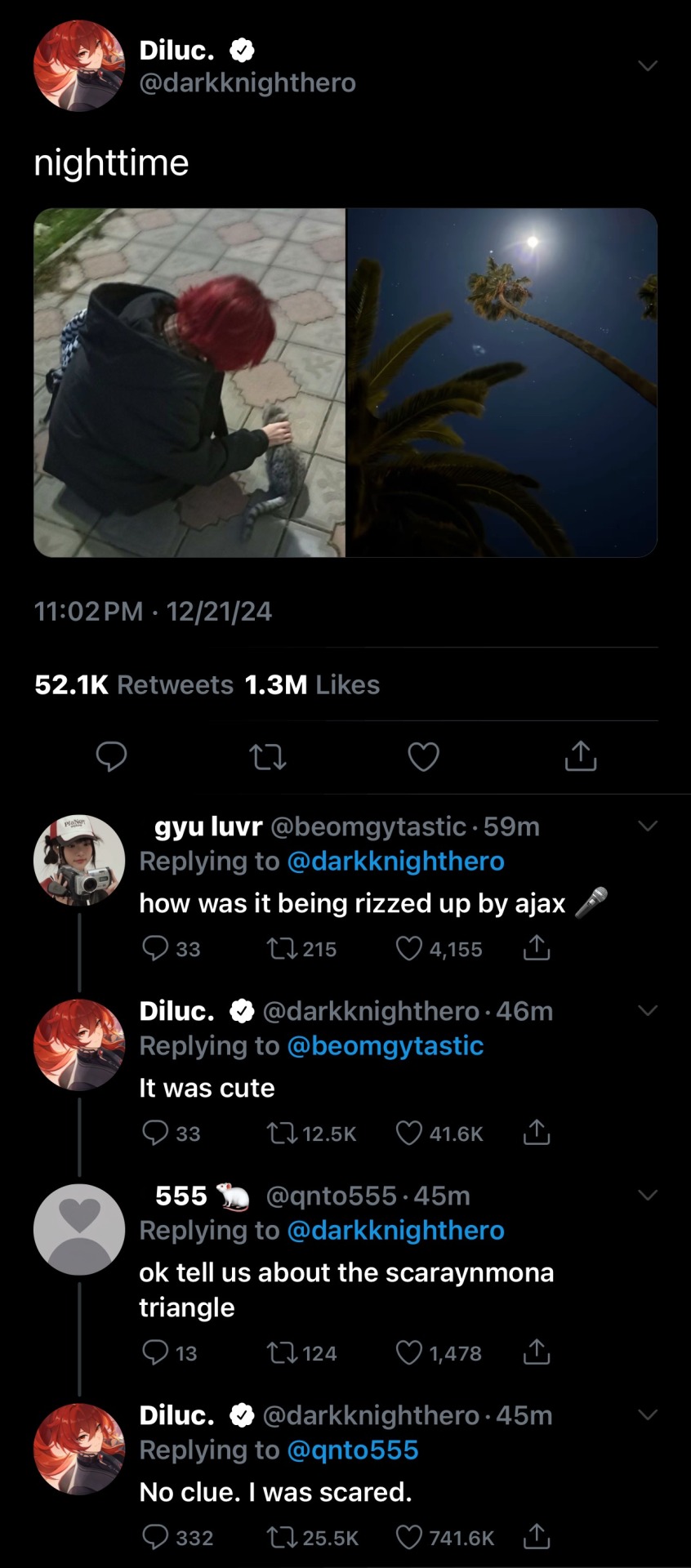Like Diluc's "No clue. I was scared." reply

pos(409,1537)
